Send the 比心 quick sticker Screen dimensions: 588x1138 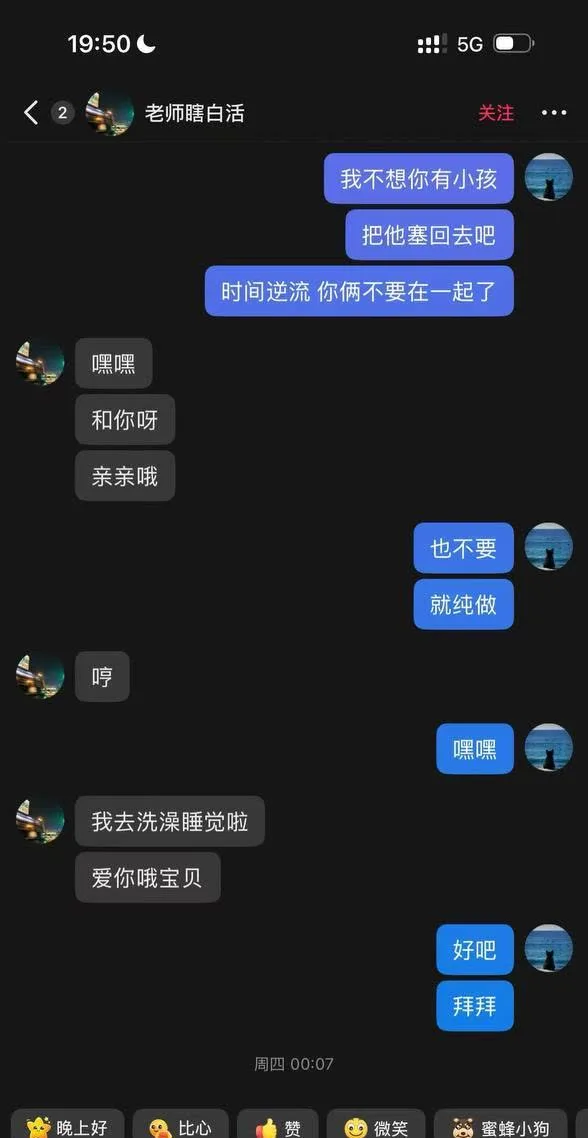click(x=181, y=1126)
